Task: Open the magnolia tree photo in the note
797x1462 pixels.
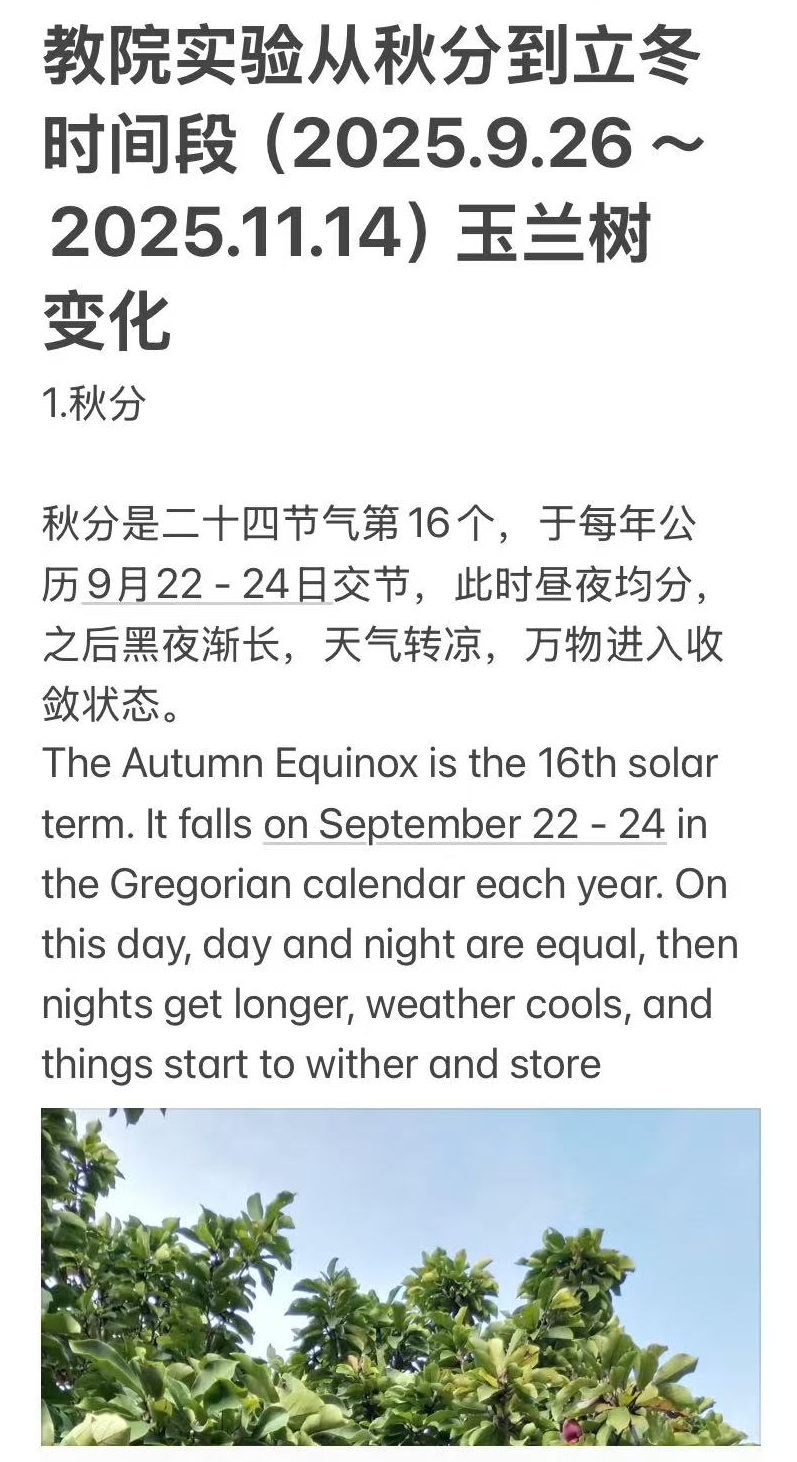Action: 400,1277
